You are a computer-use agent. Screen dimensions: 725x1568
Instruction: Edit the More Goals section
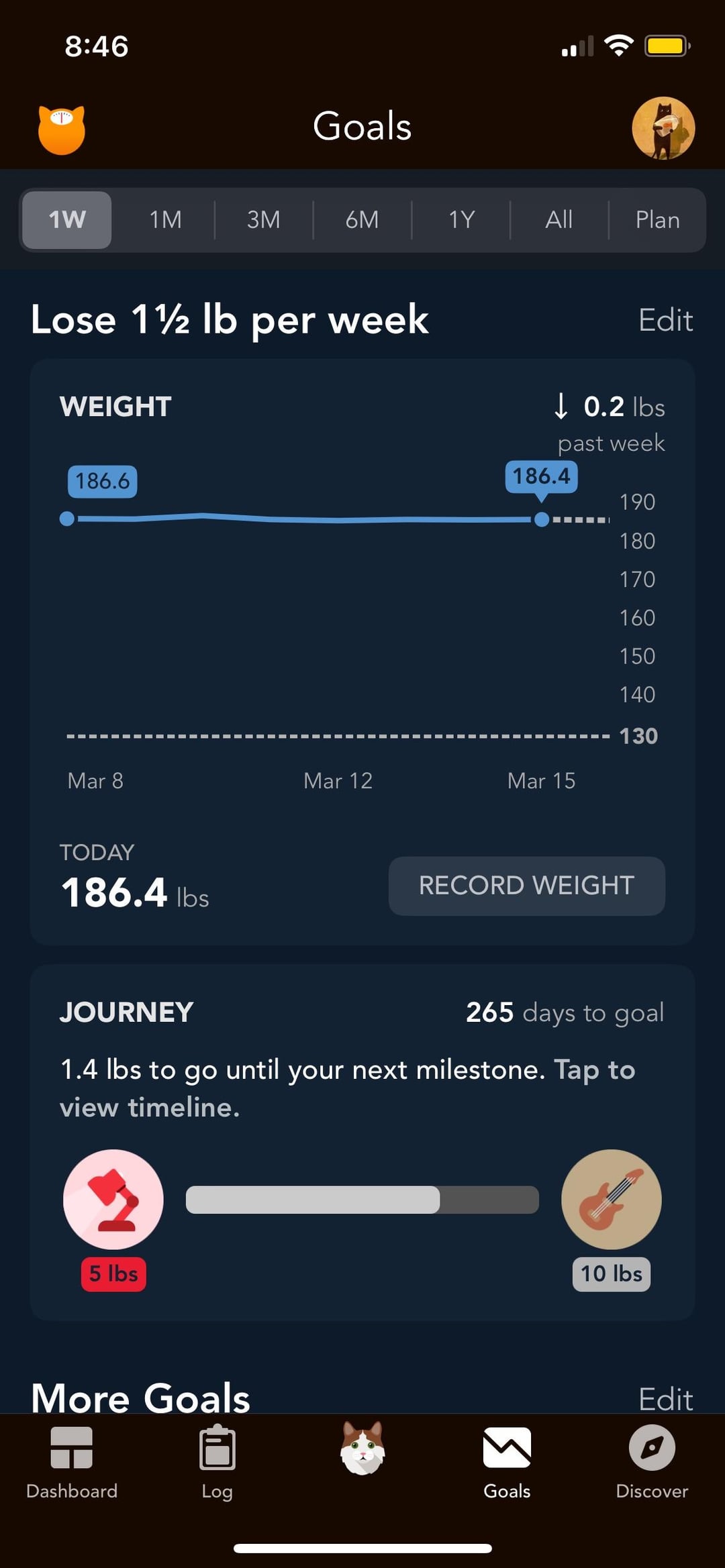point(665,1398)
